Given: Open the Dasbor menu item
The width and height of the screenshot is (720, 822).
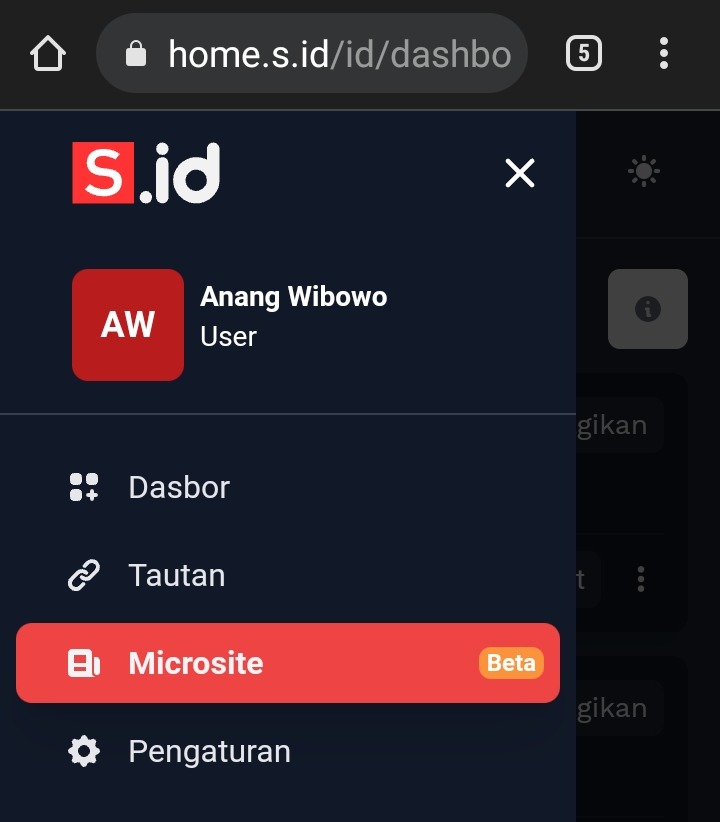Looking at the screenshot, I should (x=179, y=487).
